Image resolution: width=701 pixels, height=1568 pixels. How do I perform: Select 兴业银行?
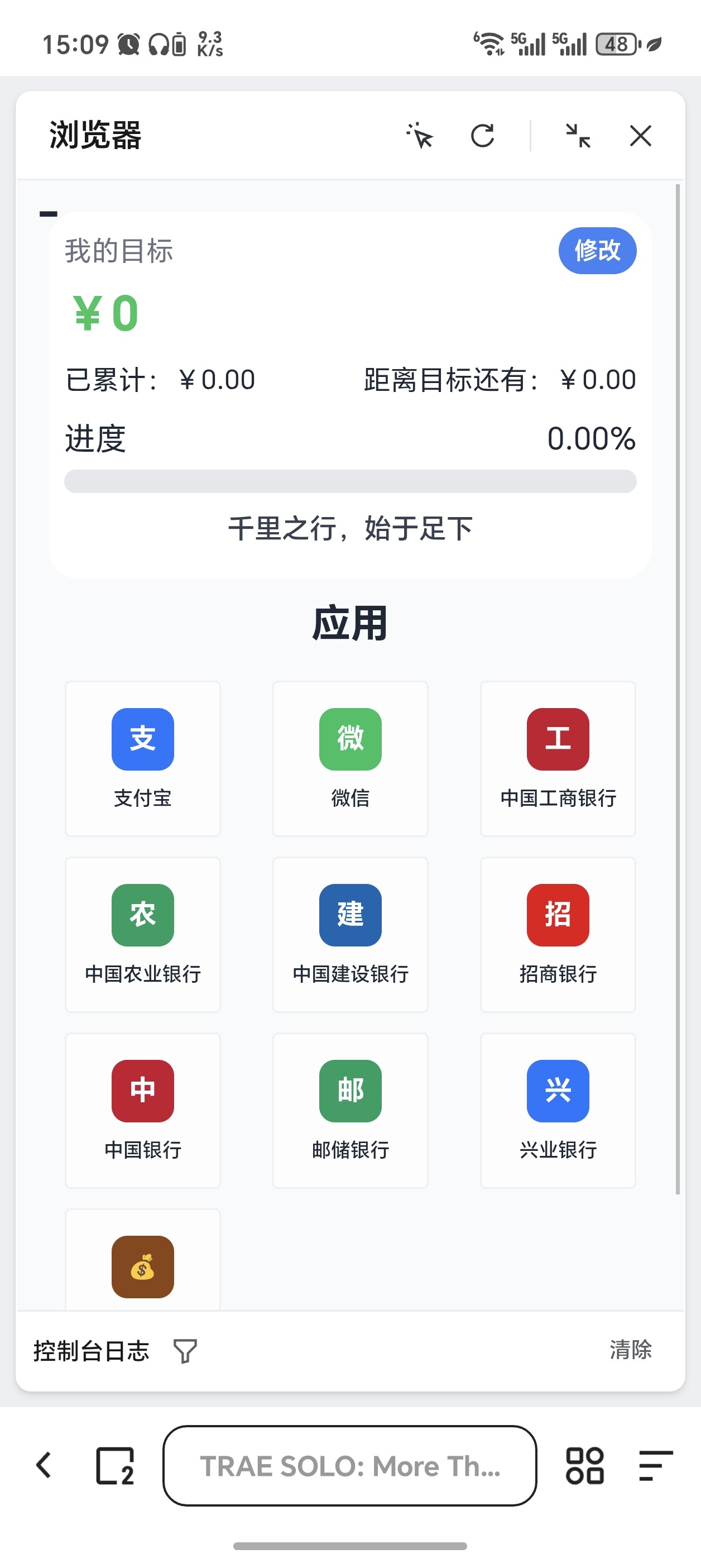point(558,1110)
